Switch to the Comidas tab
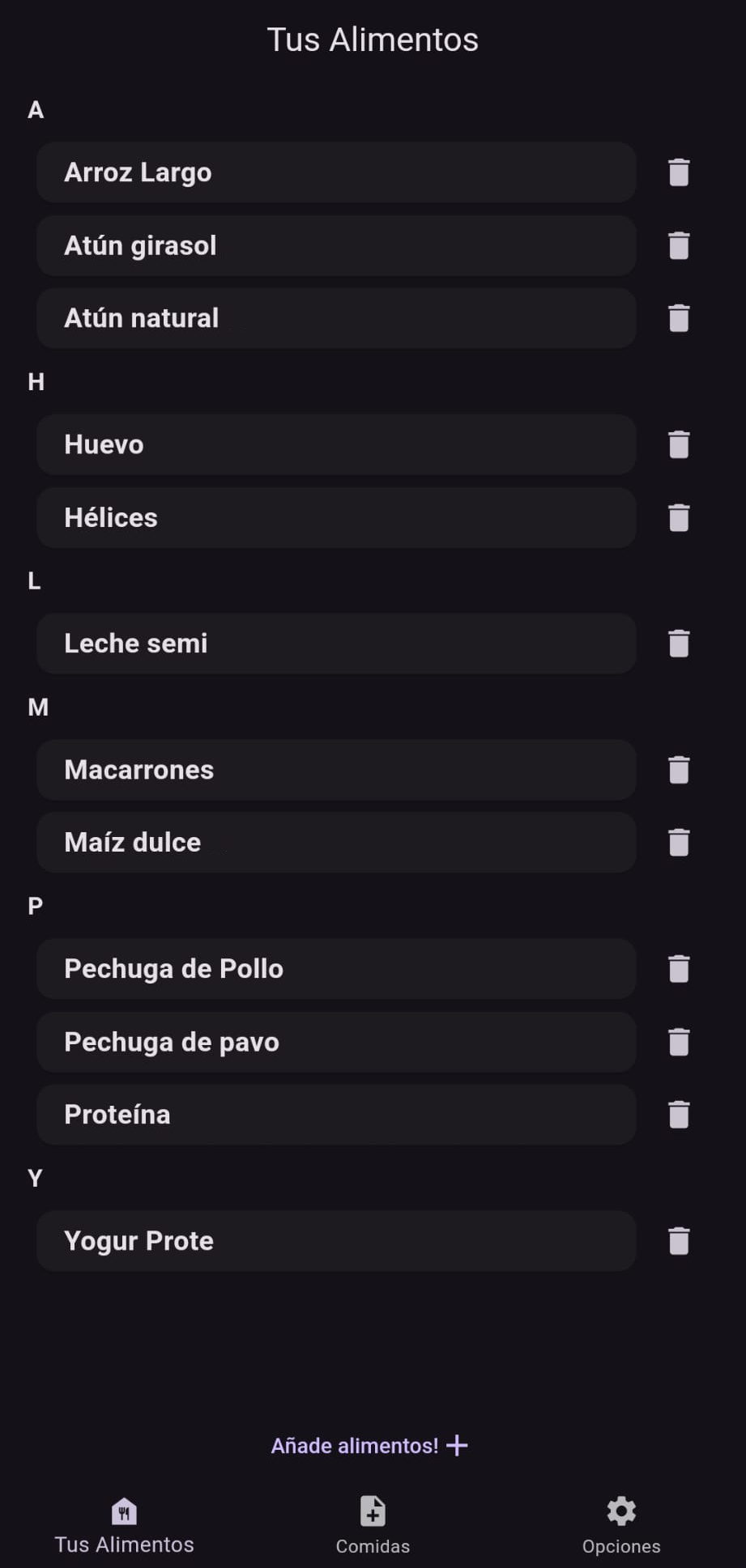 coord(373,1525)
